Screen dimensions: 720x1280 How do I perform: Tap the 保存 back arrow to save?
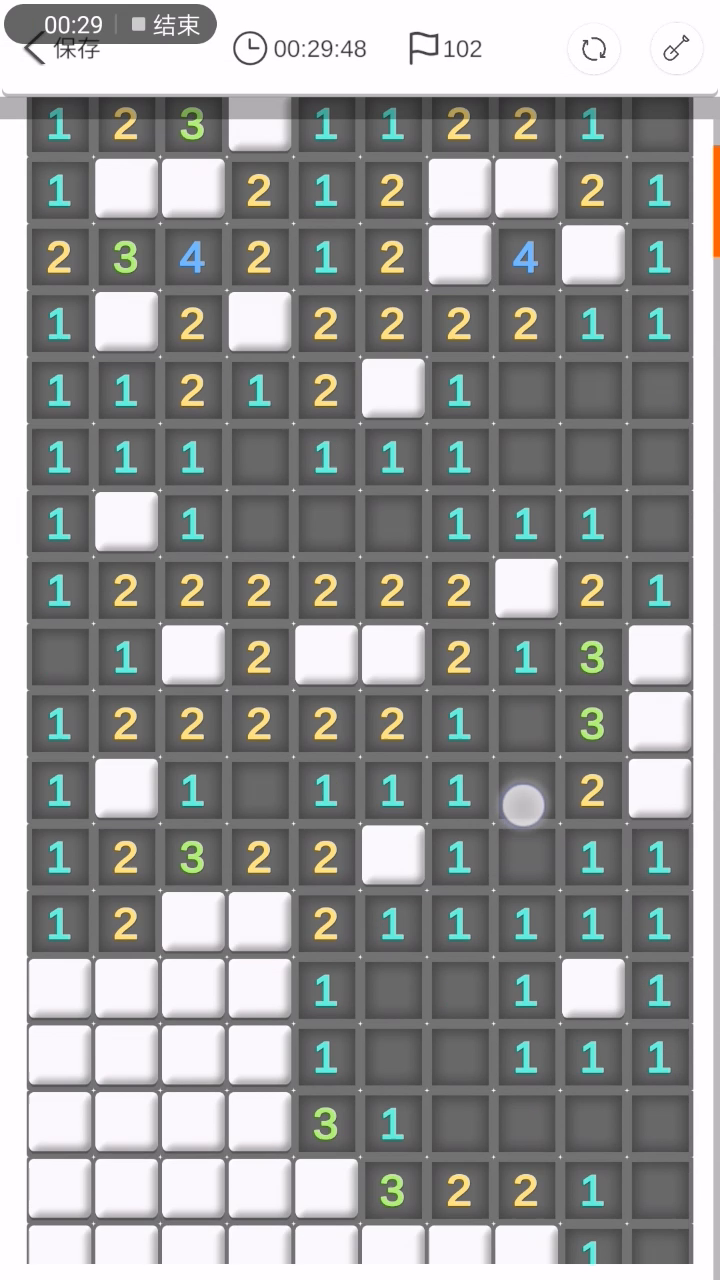[x=36, y=48]
